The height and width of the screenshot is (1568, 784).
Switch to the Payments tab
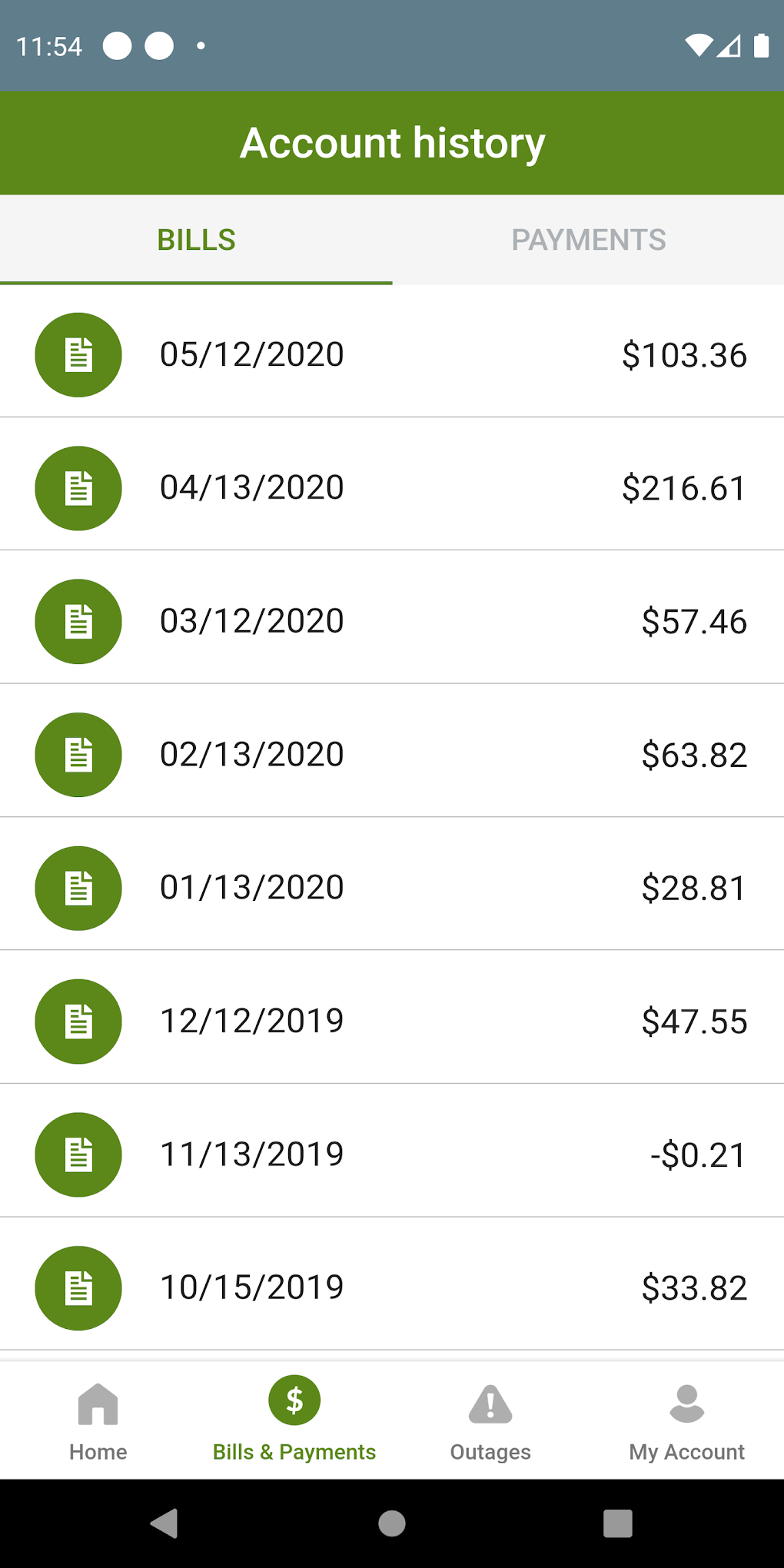pos(588,240)
